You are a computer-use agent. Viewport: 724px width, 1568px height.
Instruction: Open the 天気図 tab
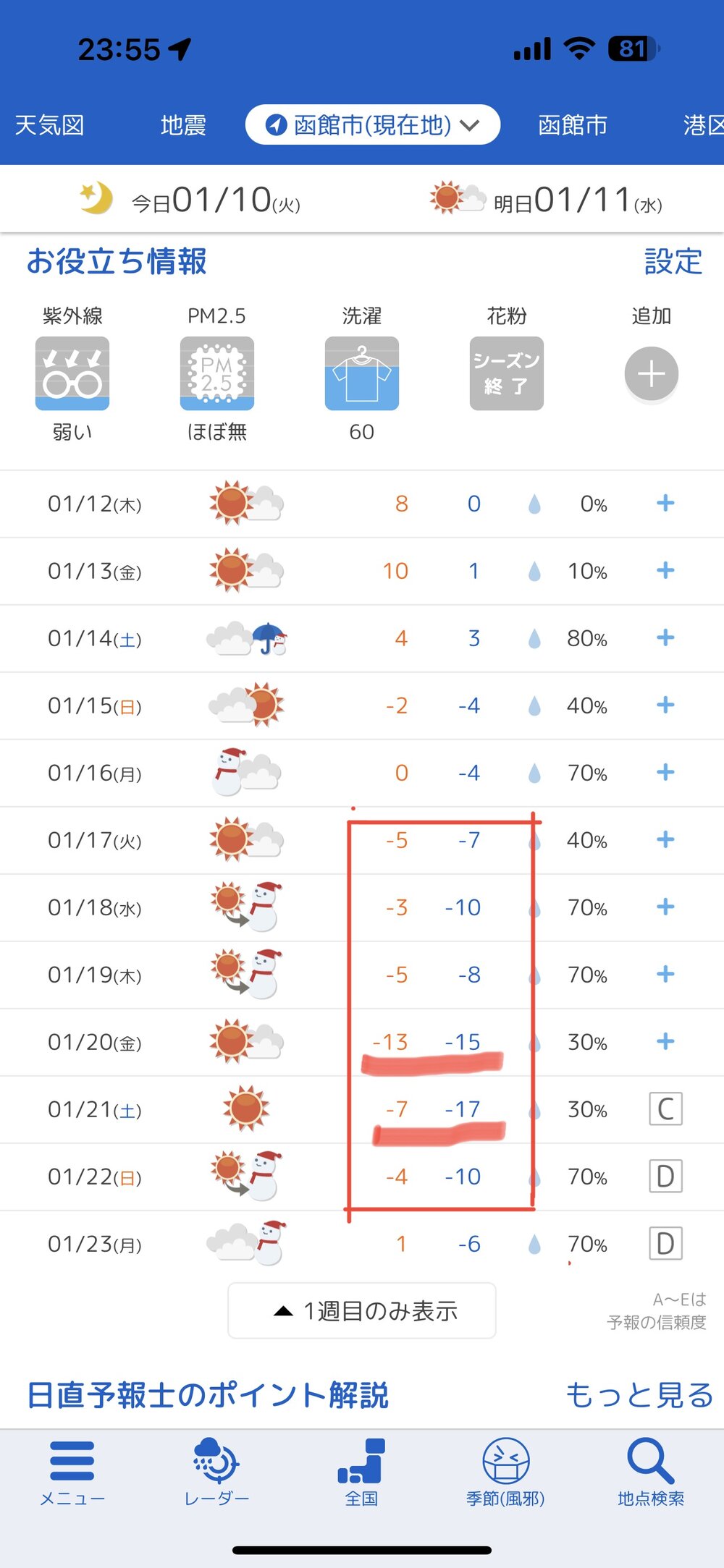49,125
